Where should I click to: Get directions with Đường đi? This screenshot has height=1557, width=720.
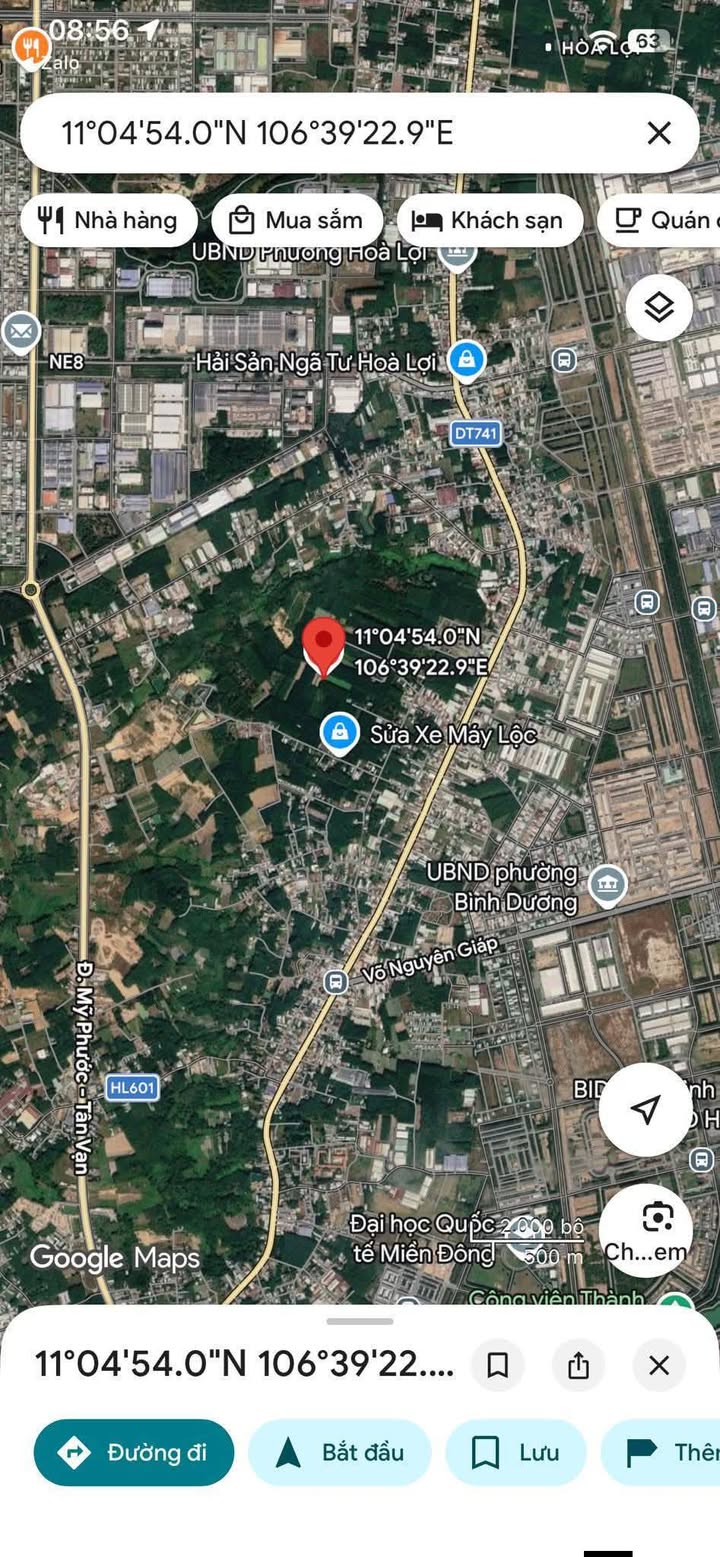click(x=134, y=1452)
